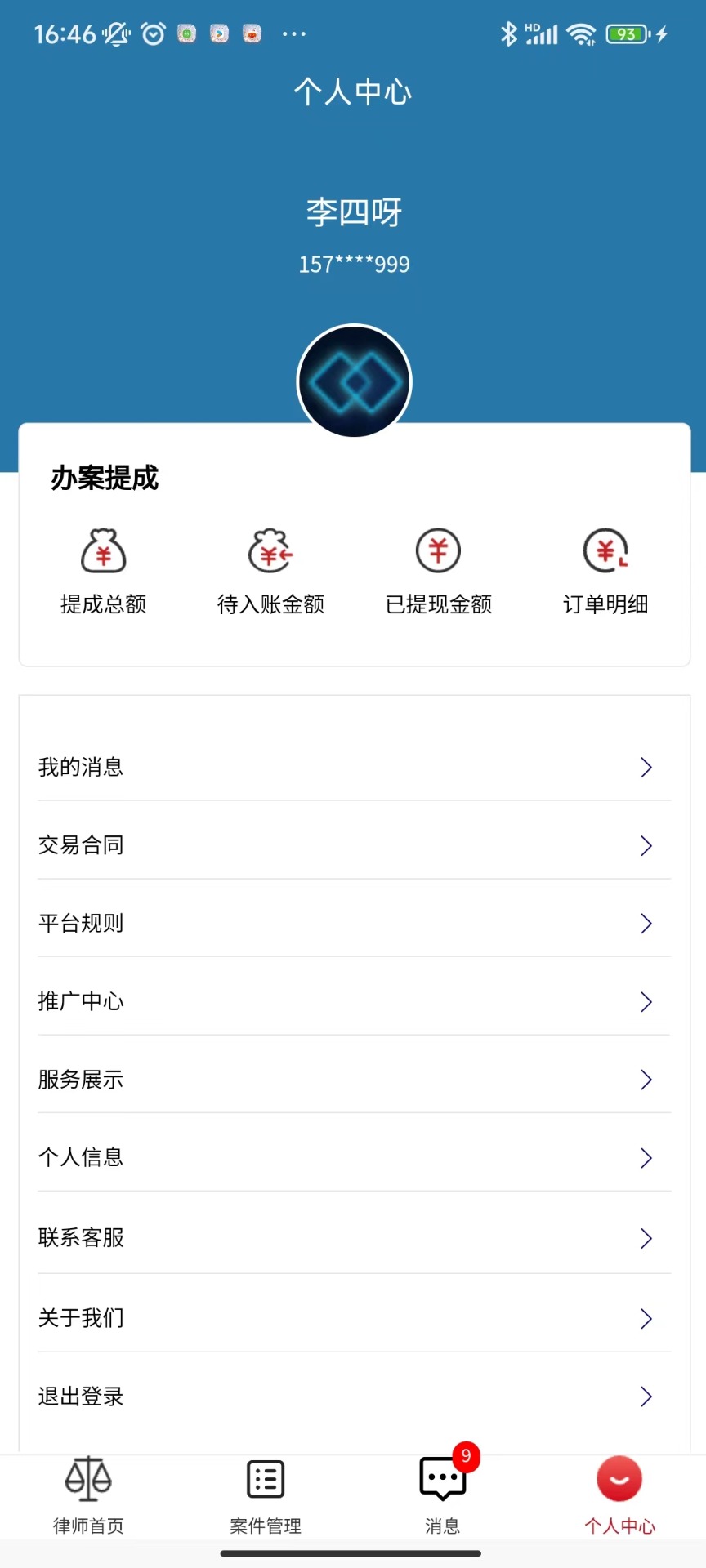This screenshot has width=706, height=1568.
Task: Tap the profile avatar picture
Action: pos(354,381)
